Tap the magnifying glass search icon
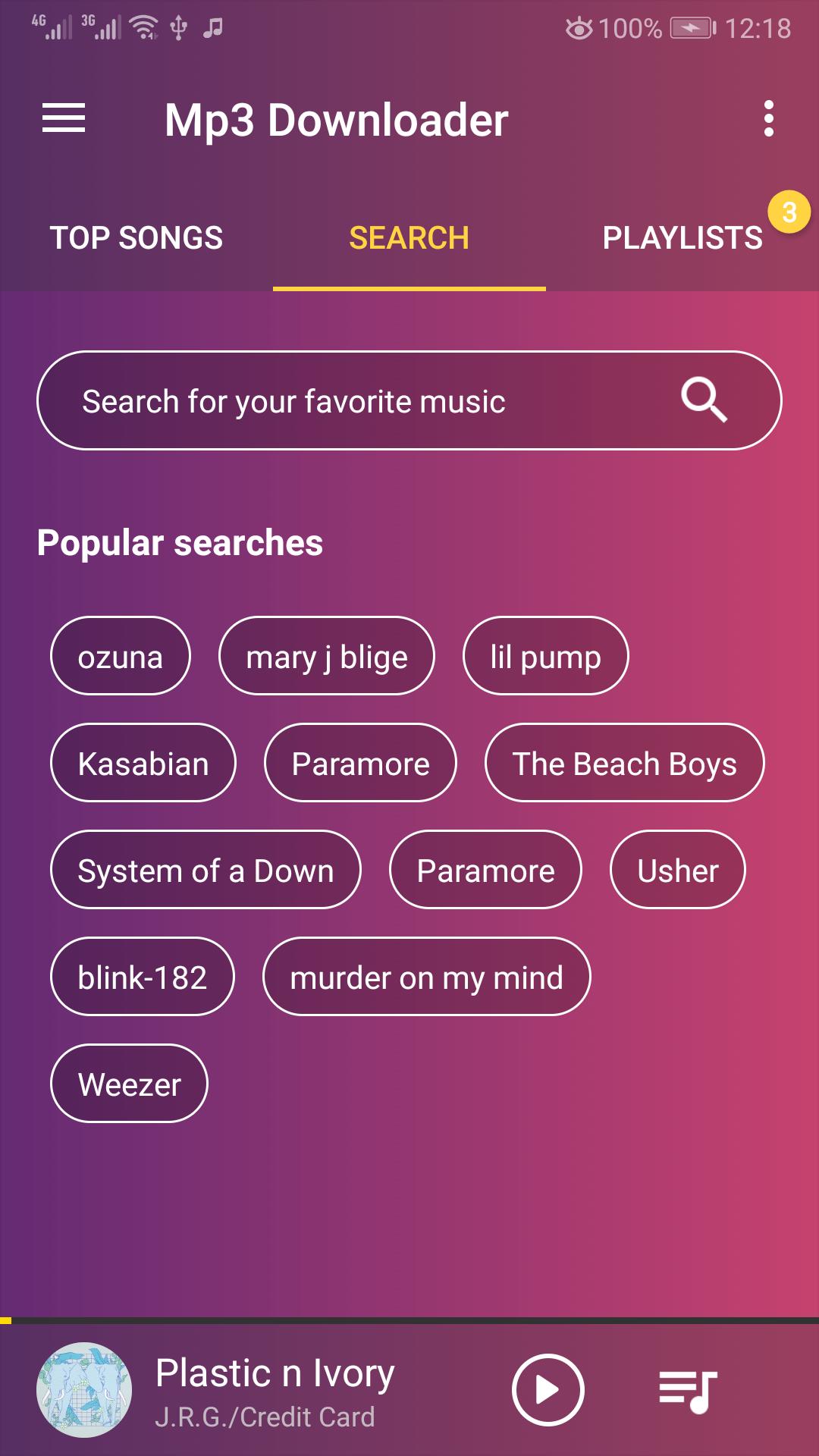This screenshot has width=819, height=1456. pyautogui.click(x=704, y=400)
